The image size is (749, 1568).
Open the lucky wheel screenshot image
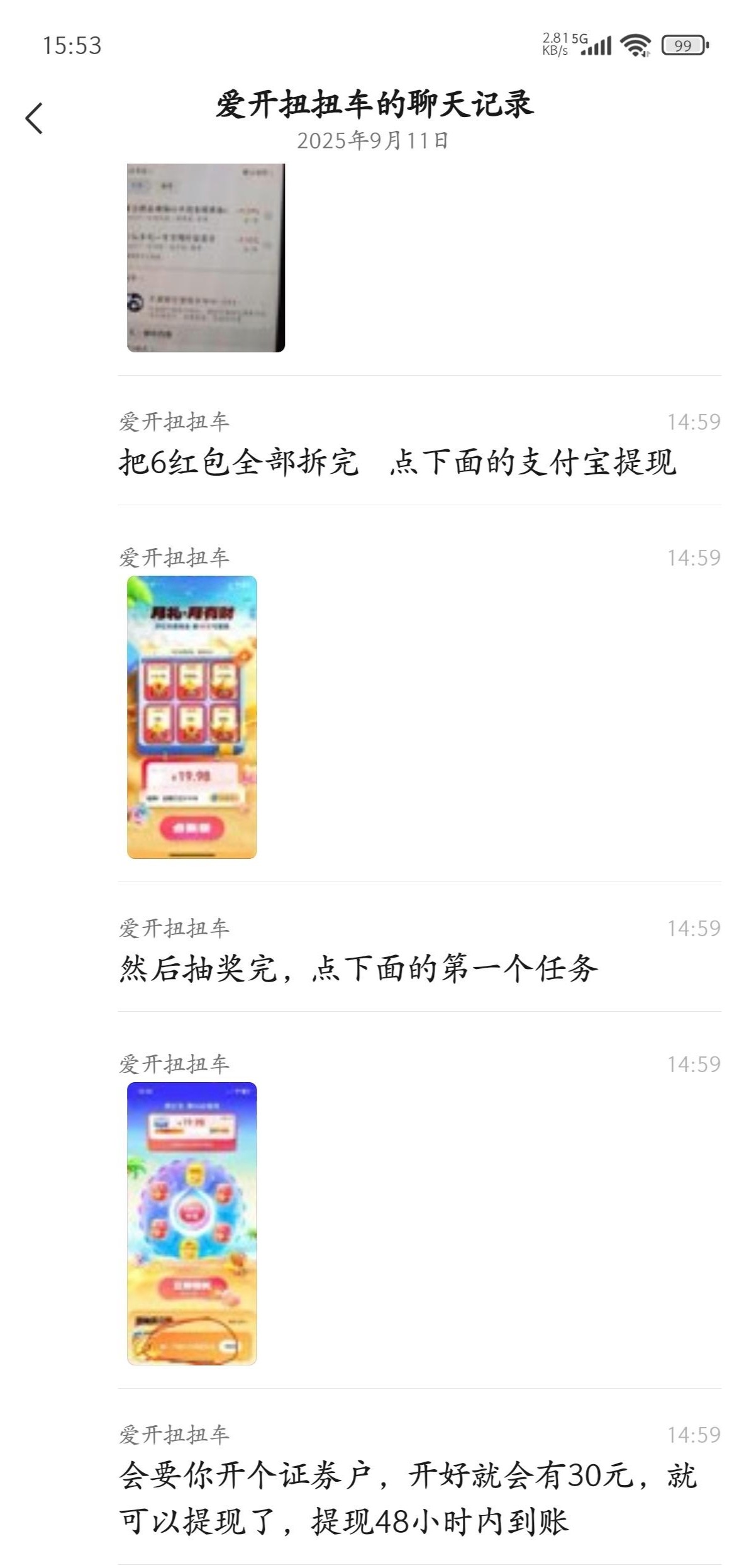coord(192,1223)
